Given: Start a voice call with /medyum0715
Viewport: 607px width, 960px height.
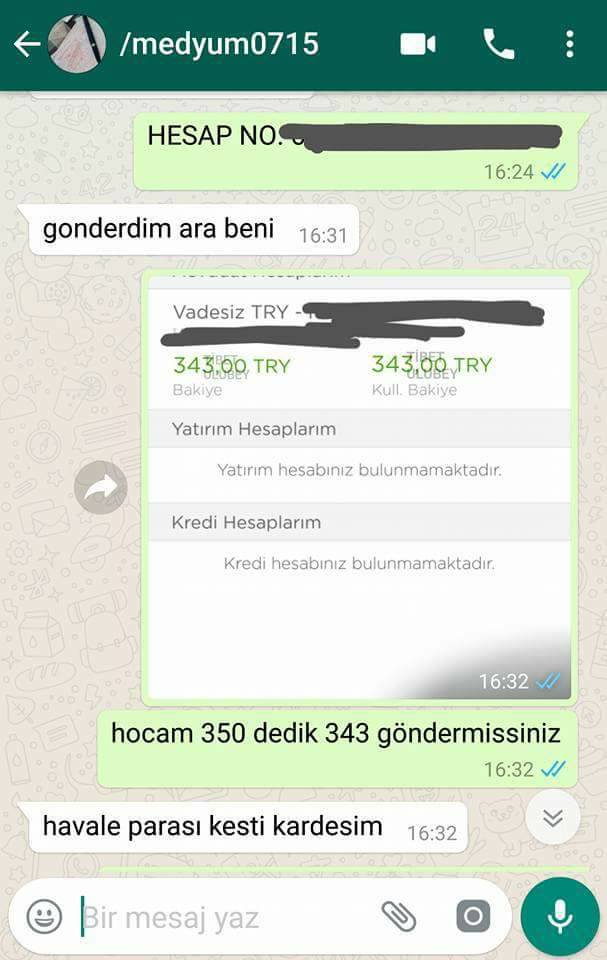Looking at the screenshot, I should tap(497, 44).
